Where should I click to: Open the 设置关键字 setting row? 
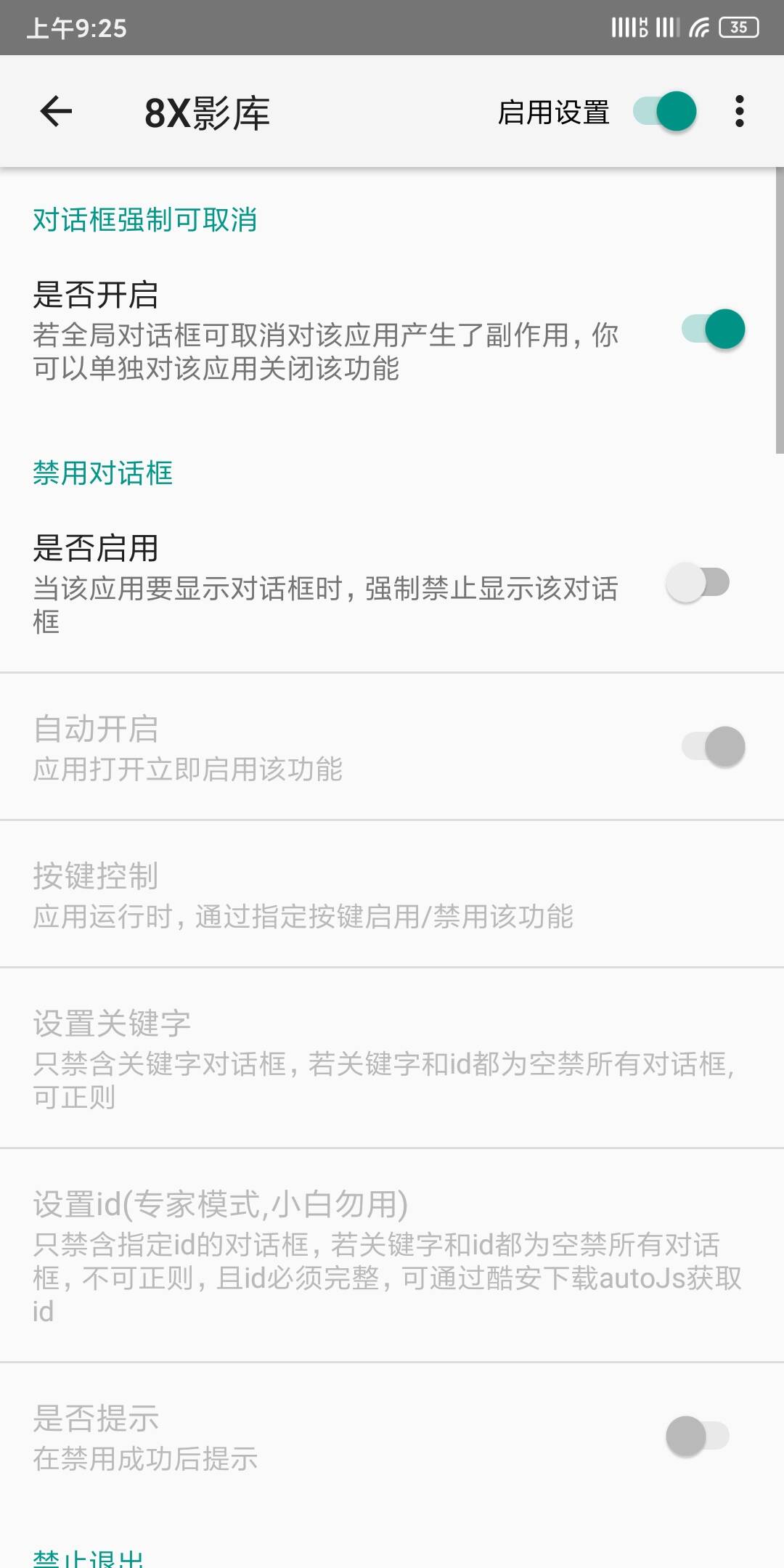(x=392, y=1058)
